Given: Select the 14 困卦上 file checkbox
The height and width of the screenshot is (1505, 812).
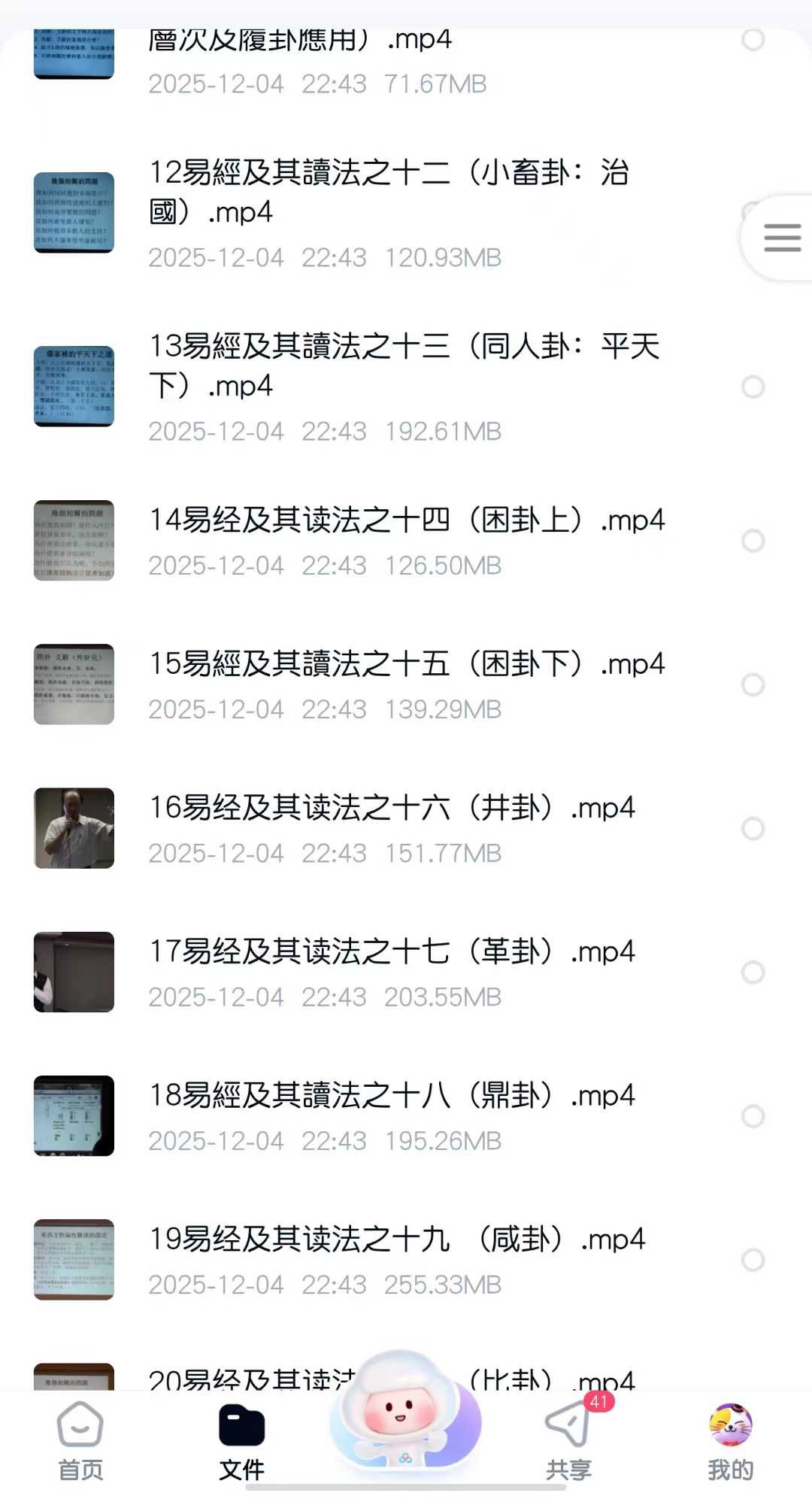Looking at the screenshot, I should coord(753,541).
